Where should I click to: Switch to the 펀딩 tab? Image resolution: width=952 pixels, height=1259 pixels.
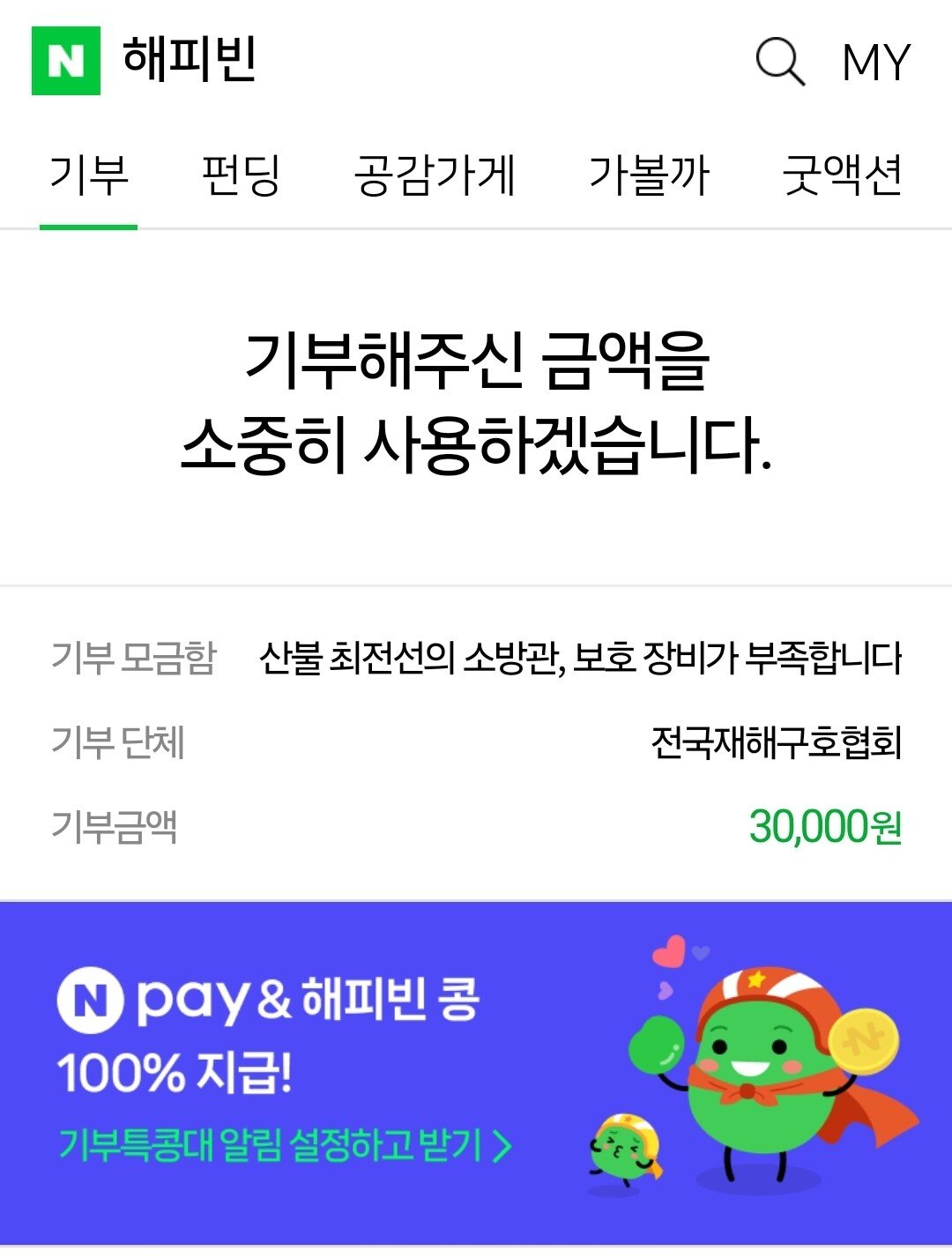click(x=240, y=176)
